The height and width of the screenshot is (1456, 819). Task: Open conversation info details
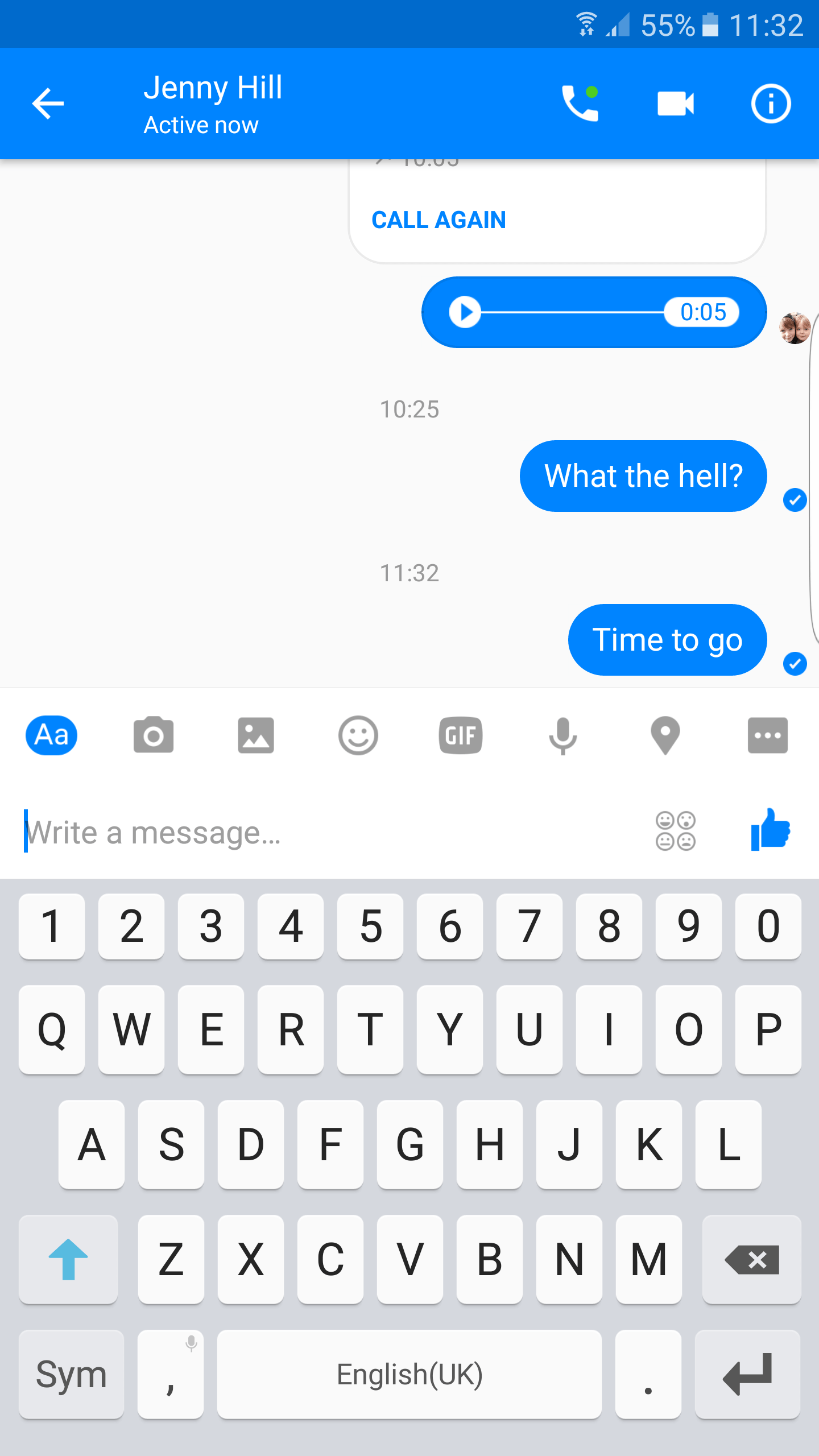771,104
